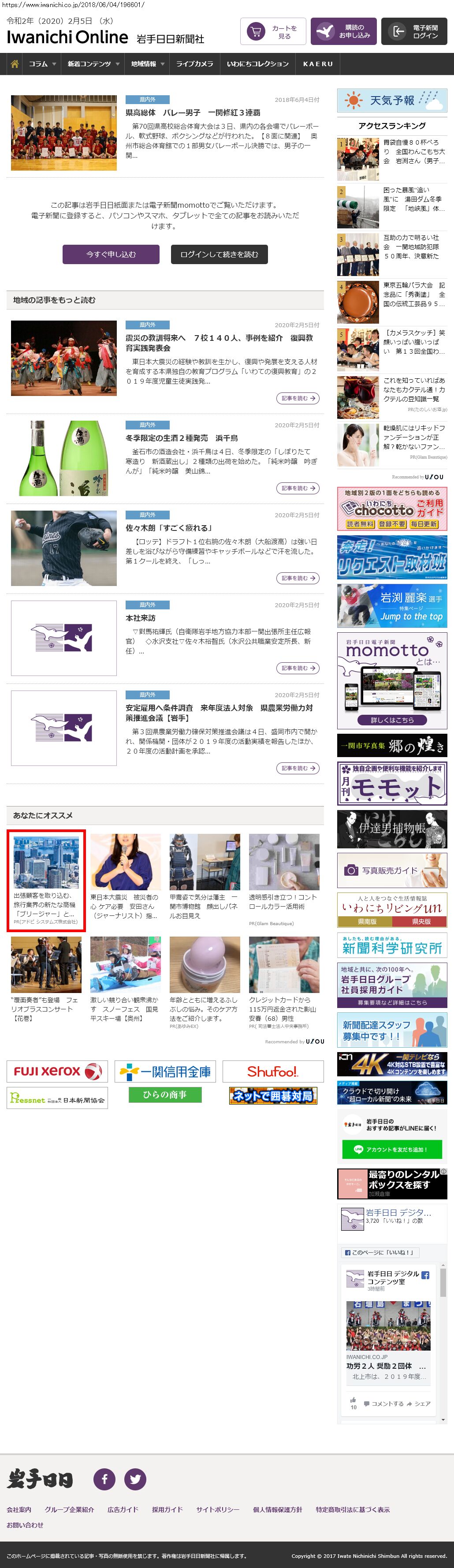Open 購読のお申し込み subscription button
This screenshot has height=1568, width=454.
point(343,32)
